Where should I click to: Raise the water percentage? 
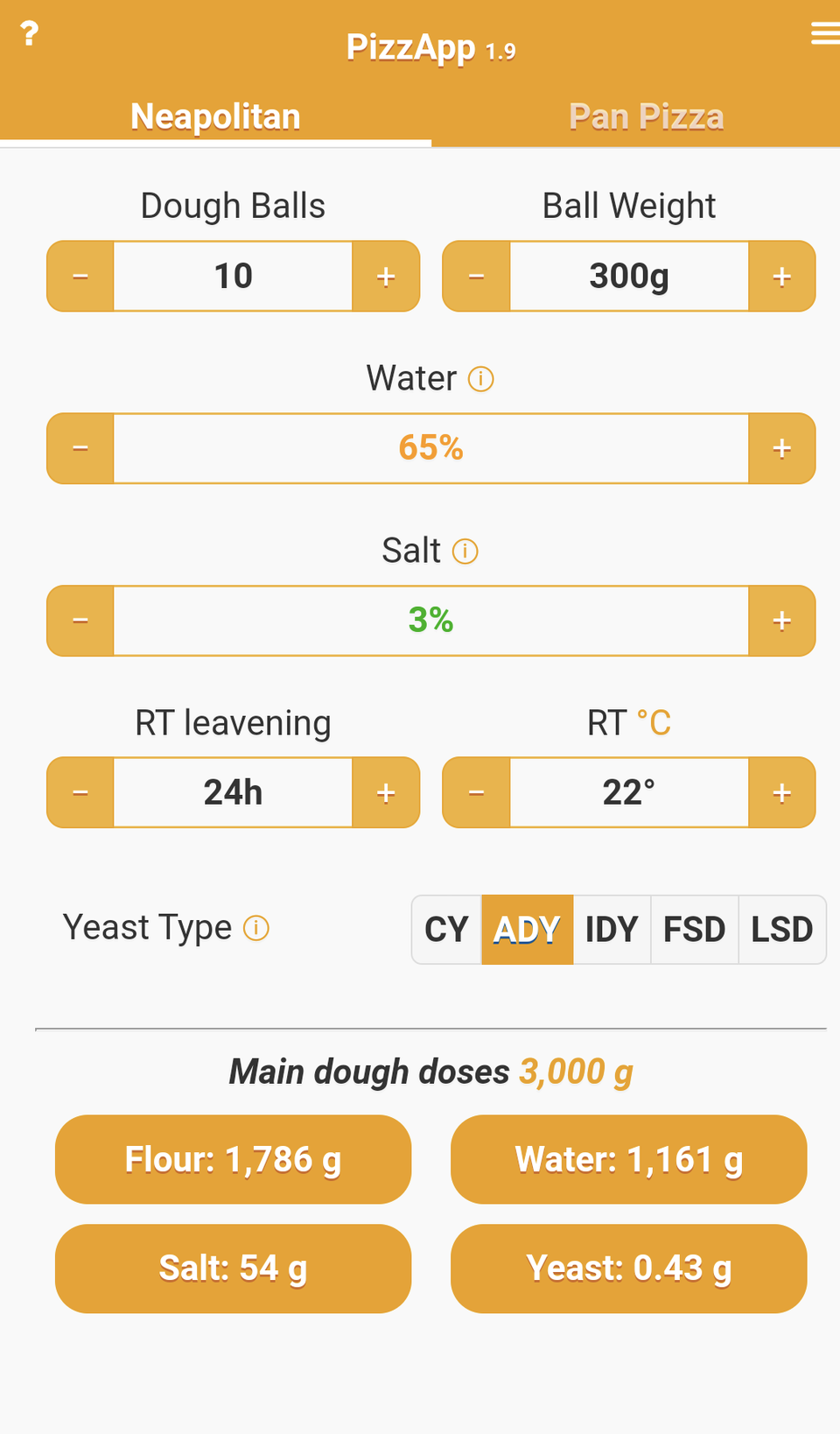(x=781, y=448)
